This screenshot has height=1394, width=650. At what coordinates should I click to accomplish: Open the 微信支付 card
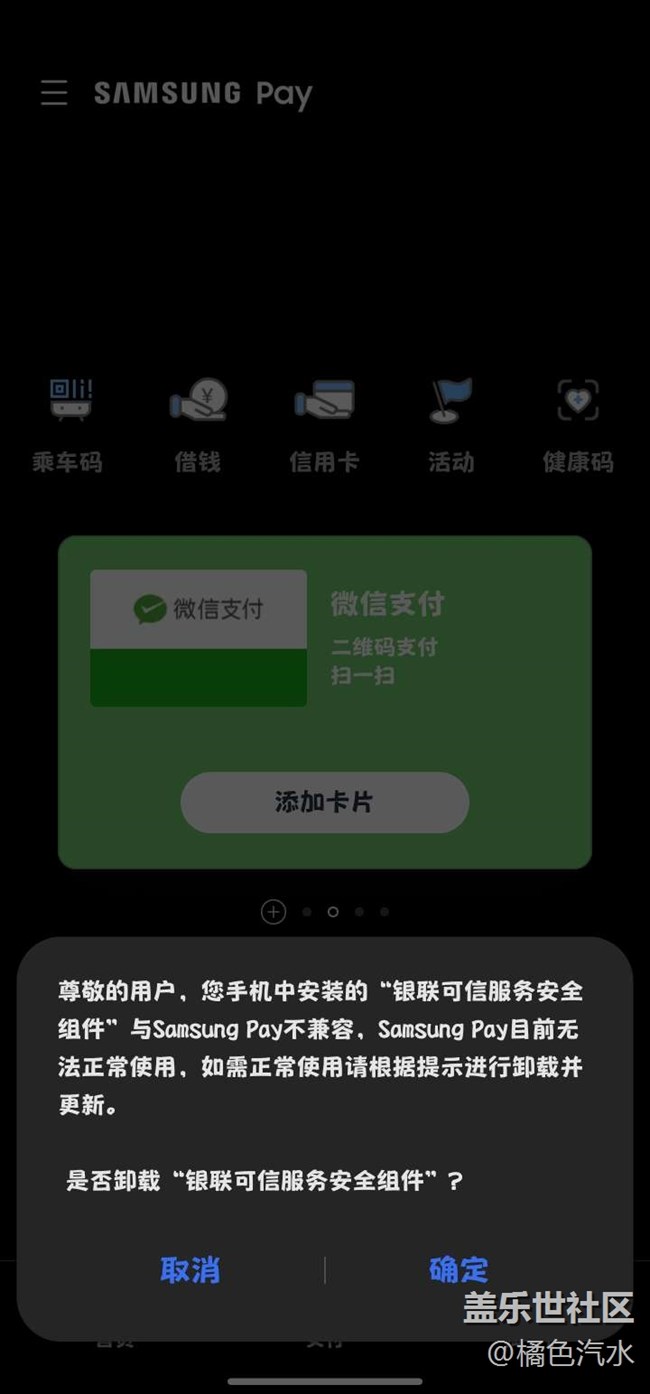click(198, 638)
